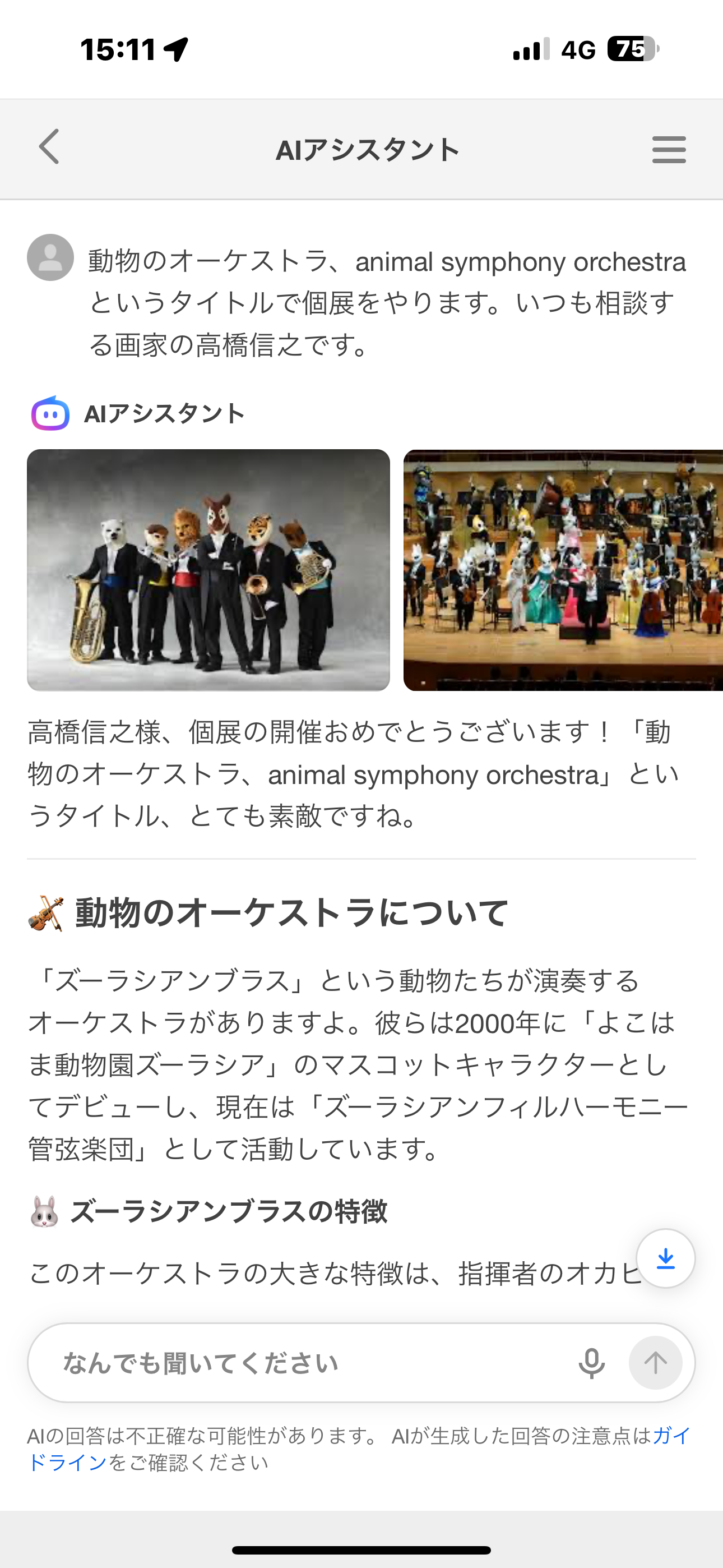The image size is (723, 1568).
Task: Open the orchestra concert hall photo
Action: point(563,570)
